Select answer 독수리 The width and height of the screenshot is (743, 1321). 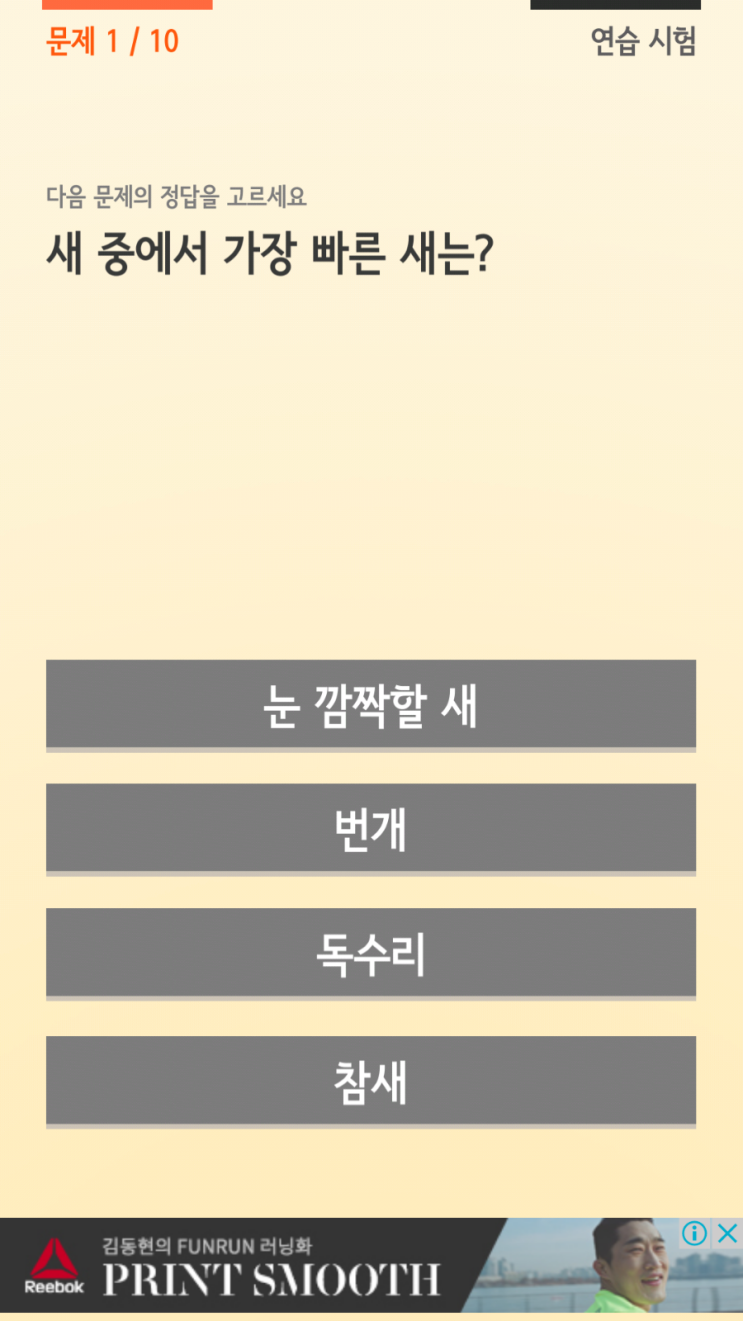tap(370, 952)
